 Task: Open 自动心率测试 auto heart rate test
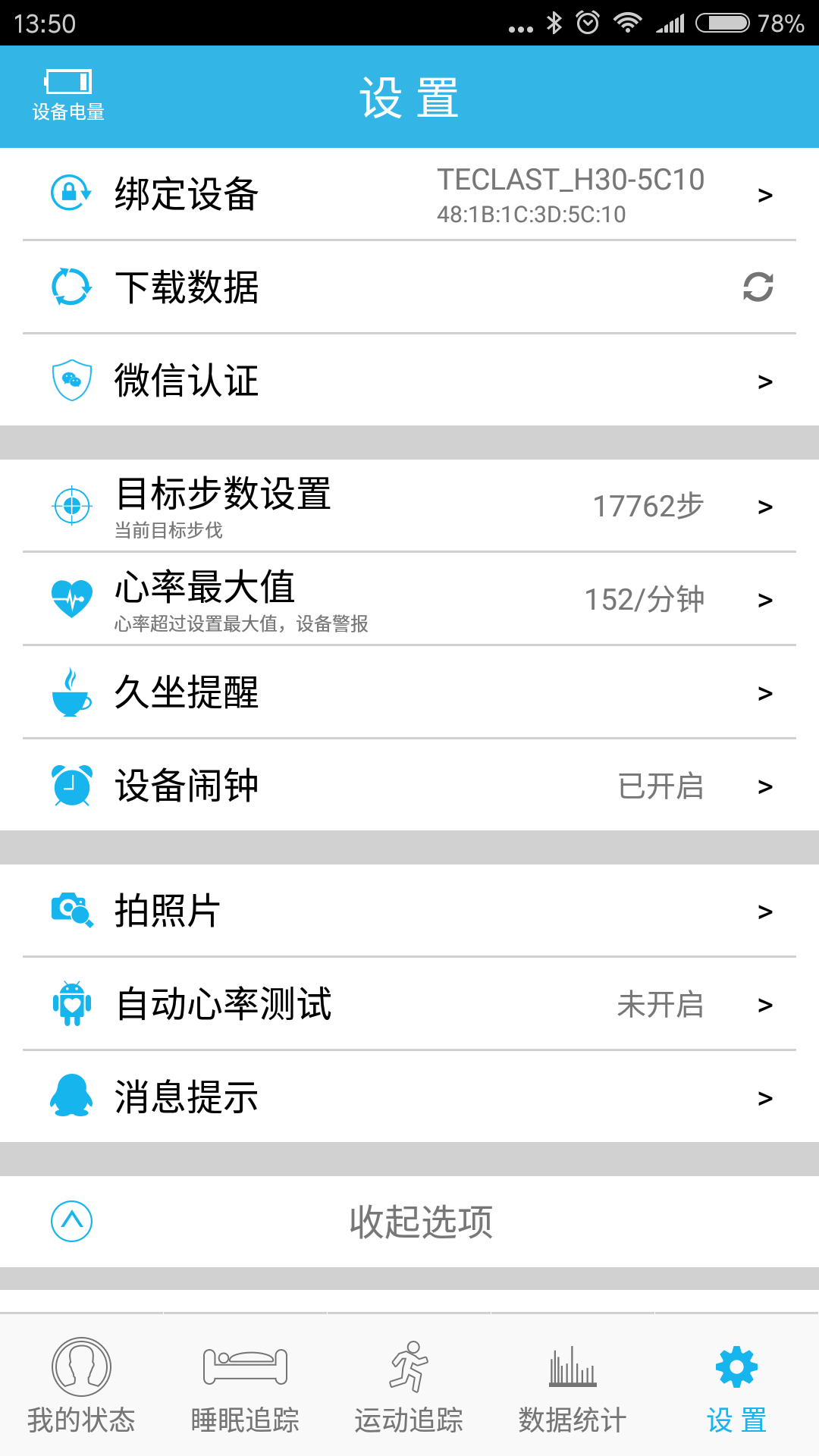point(409,1004)
